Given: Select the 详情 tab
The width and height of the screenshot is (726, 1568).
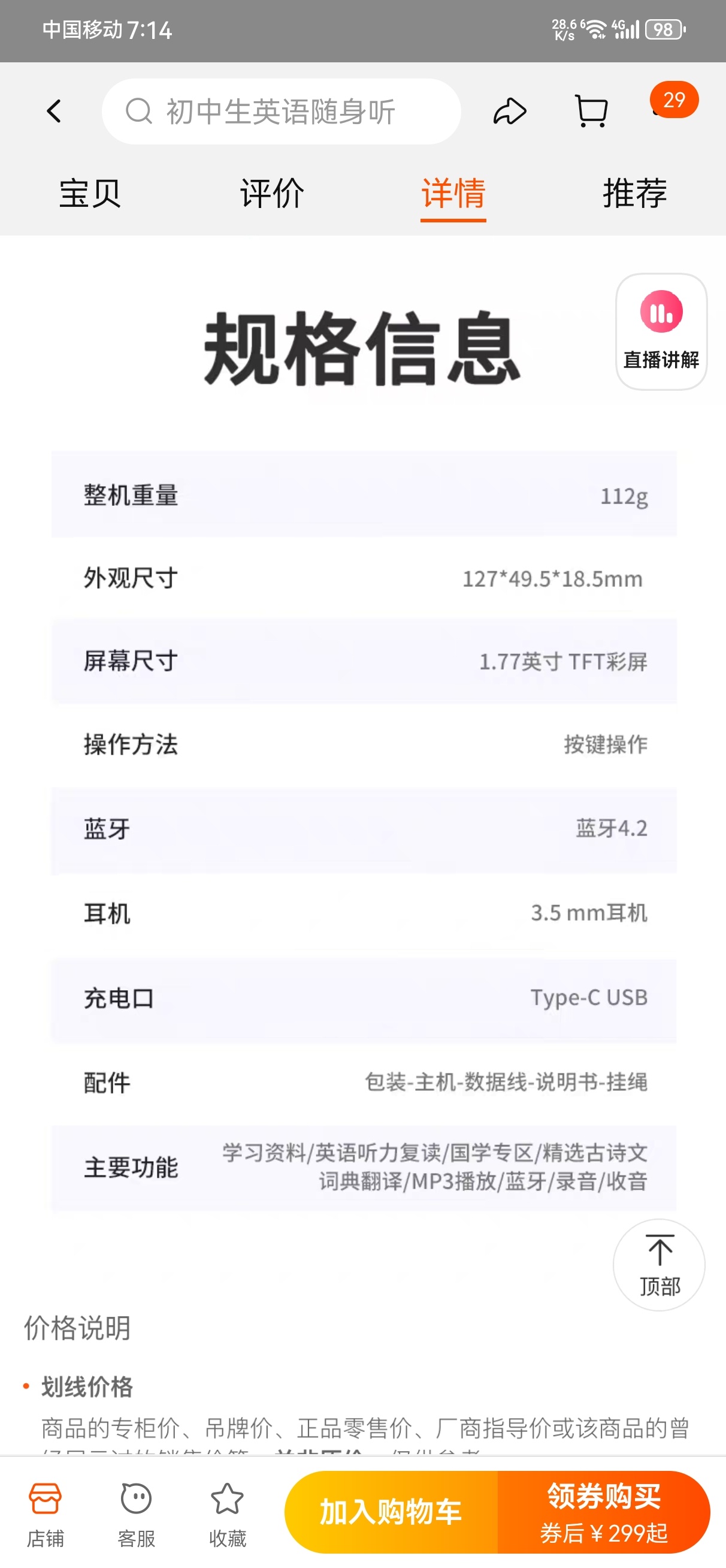Looking at the screenshot, I should [453, 195].
